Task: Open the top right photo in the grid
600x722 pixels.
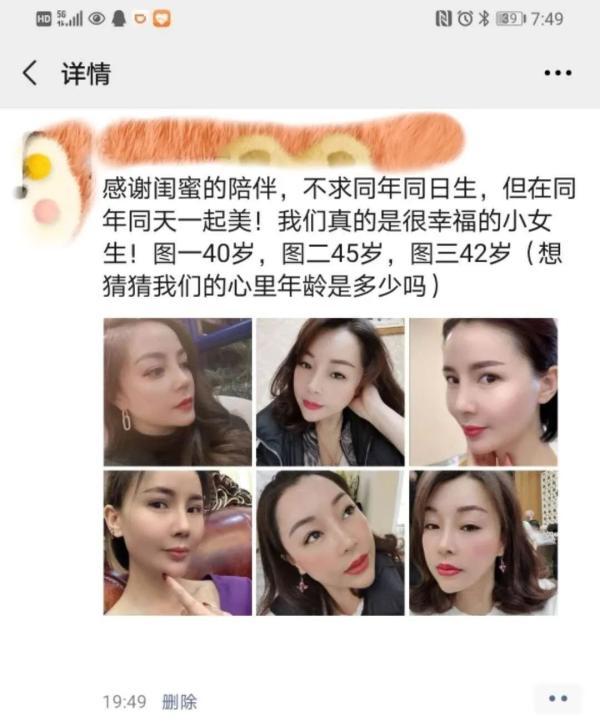Action: point(483,392)
